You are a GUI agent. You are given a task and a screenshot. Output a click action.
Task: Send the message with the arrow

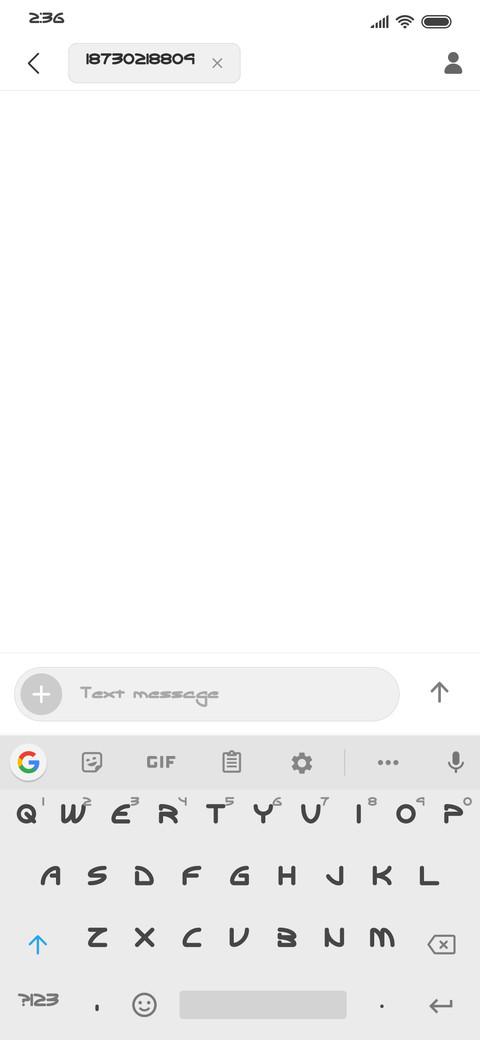pos(439,692)
